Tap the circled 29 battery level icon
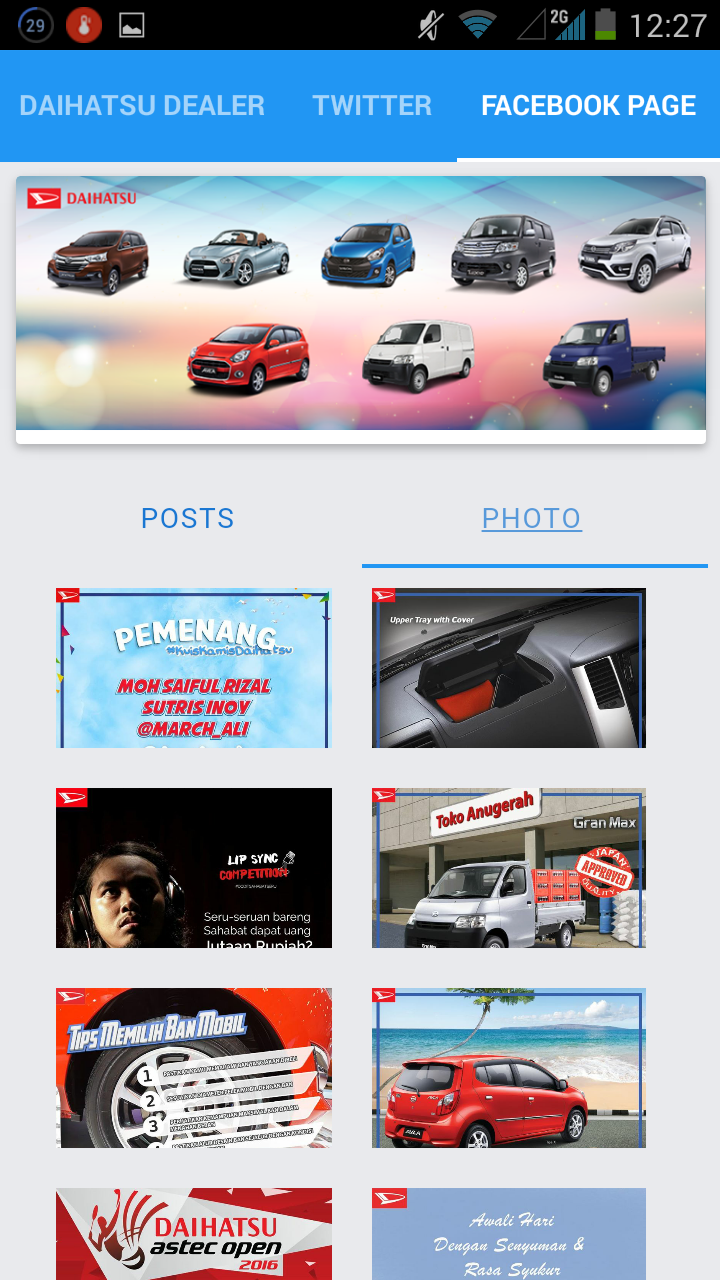Viewport: 720px width, 1280px height. pos(35,23)
